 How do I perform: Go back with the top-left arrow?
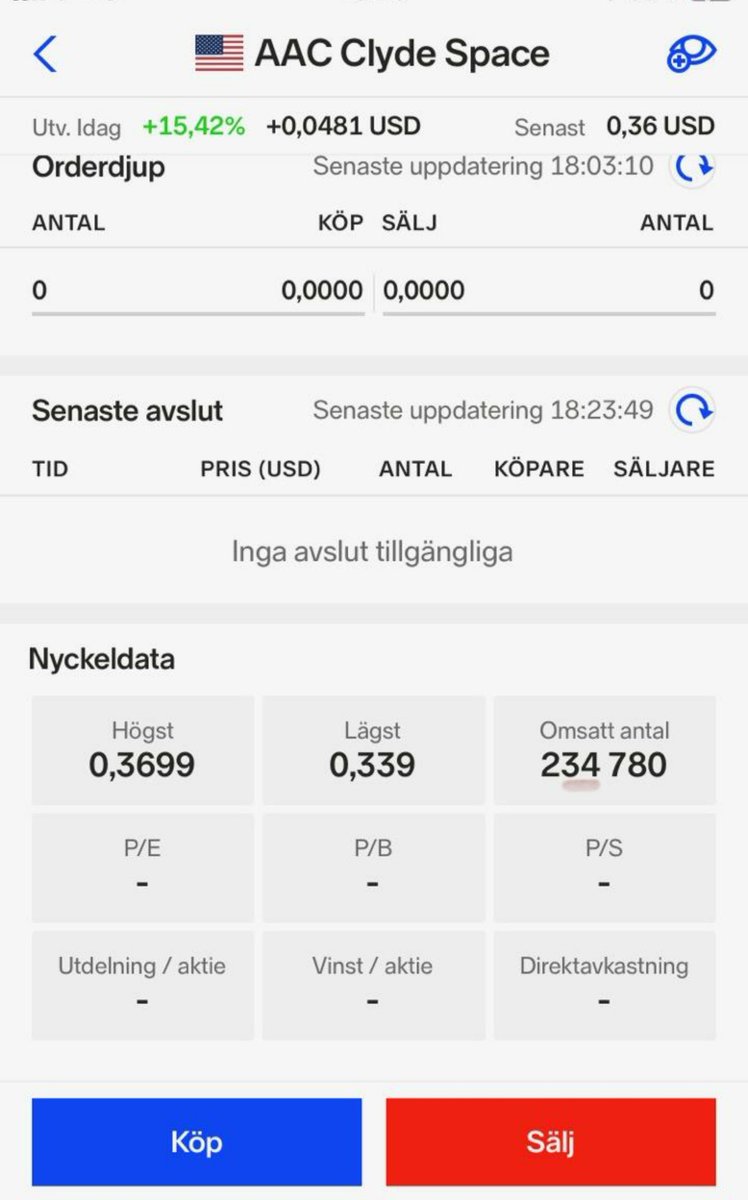[45, 54]
